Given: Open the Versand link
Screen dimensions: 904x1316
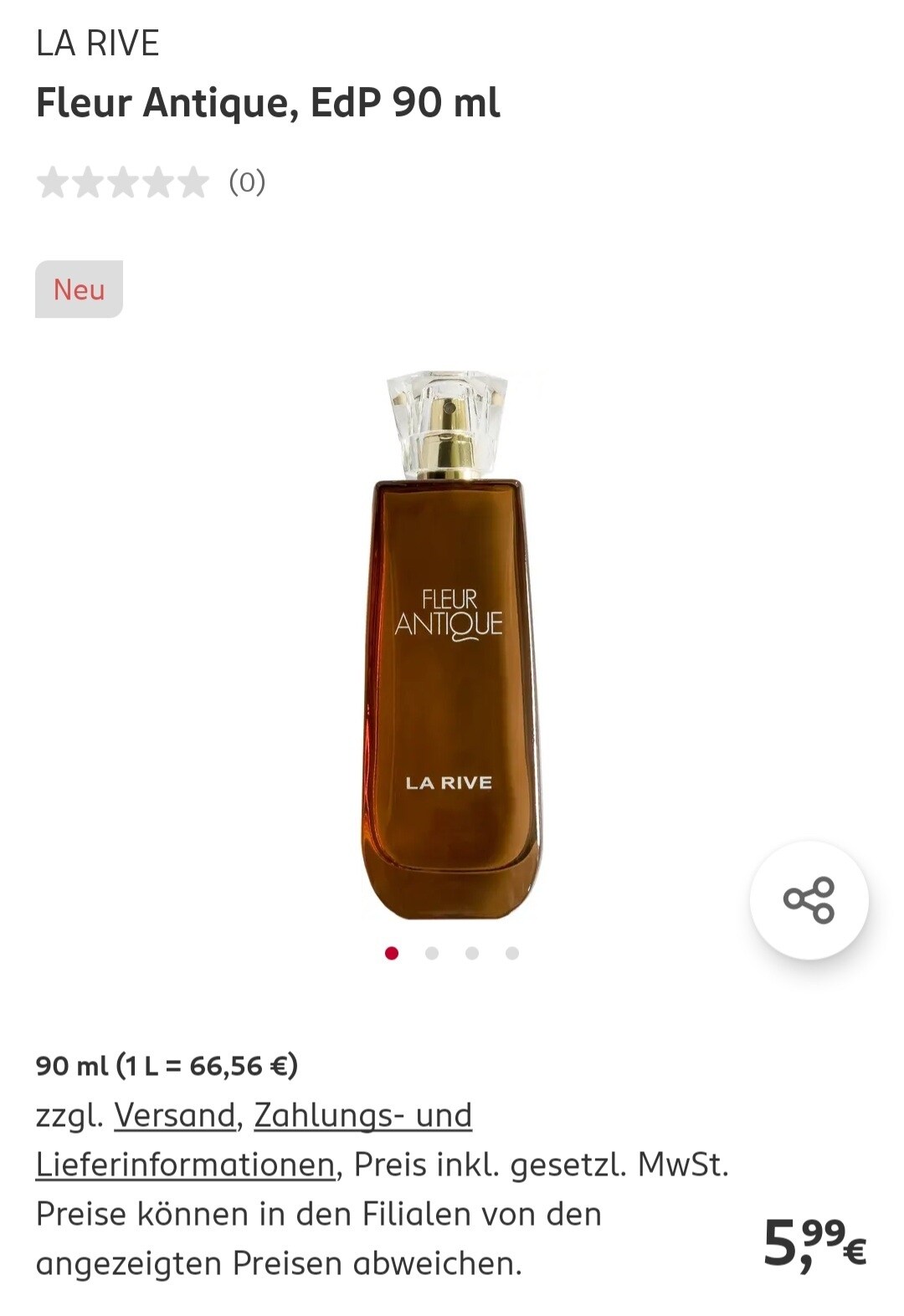Looking at the screenshot, I should click(x=175, y=1115).
